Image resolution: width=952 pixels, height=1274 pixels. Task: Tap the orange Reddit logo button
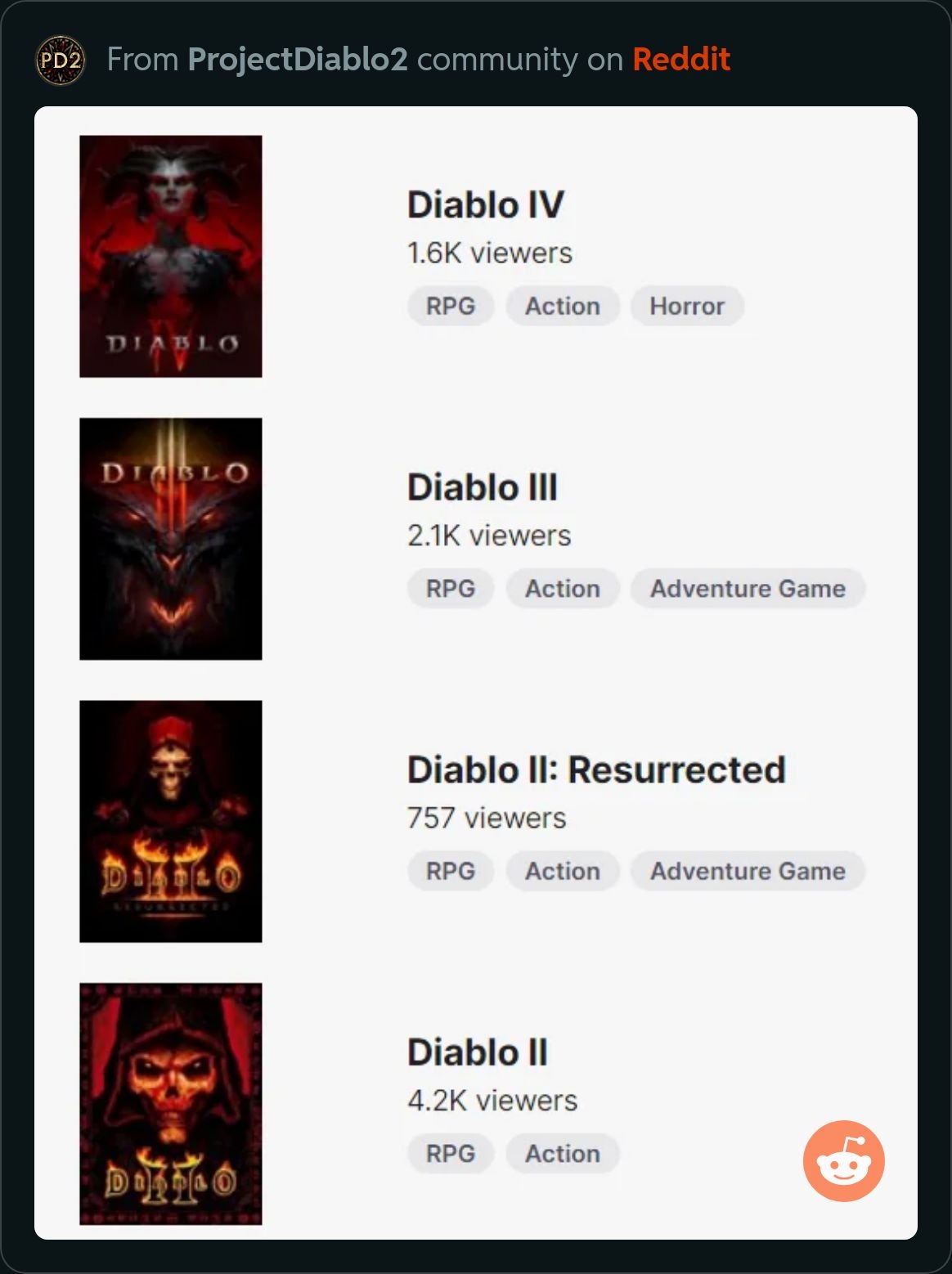pos(843,1160)
